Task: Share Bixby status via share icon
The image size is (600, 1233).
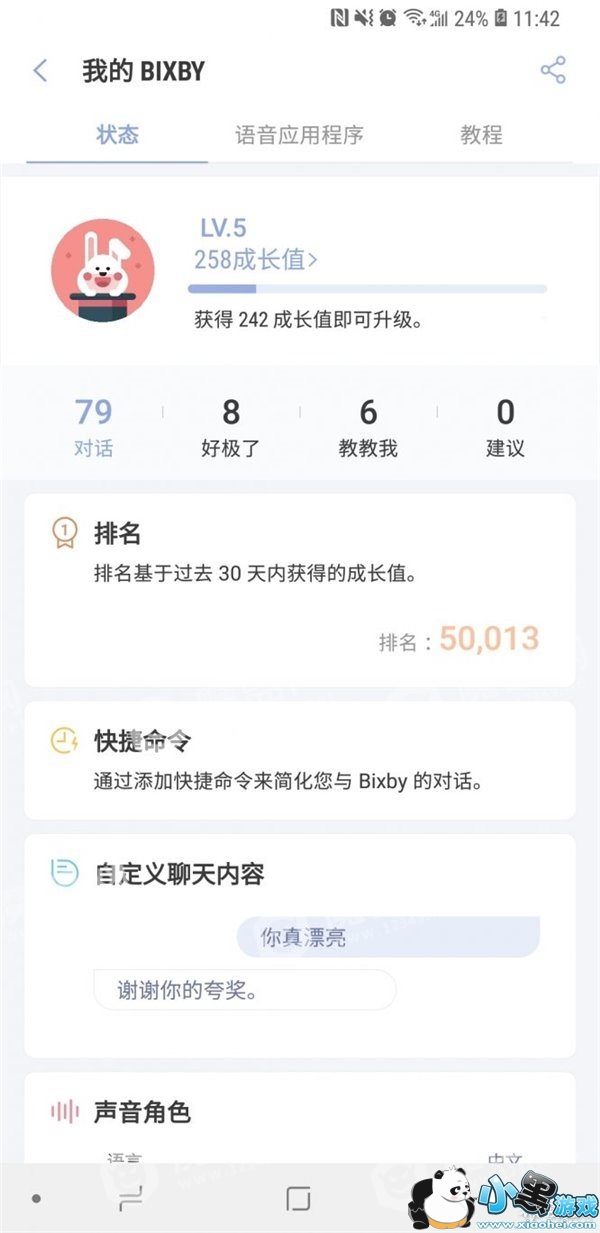Action: [x=553, y=70]
